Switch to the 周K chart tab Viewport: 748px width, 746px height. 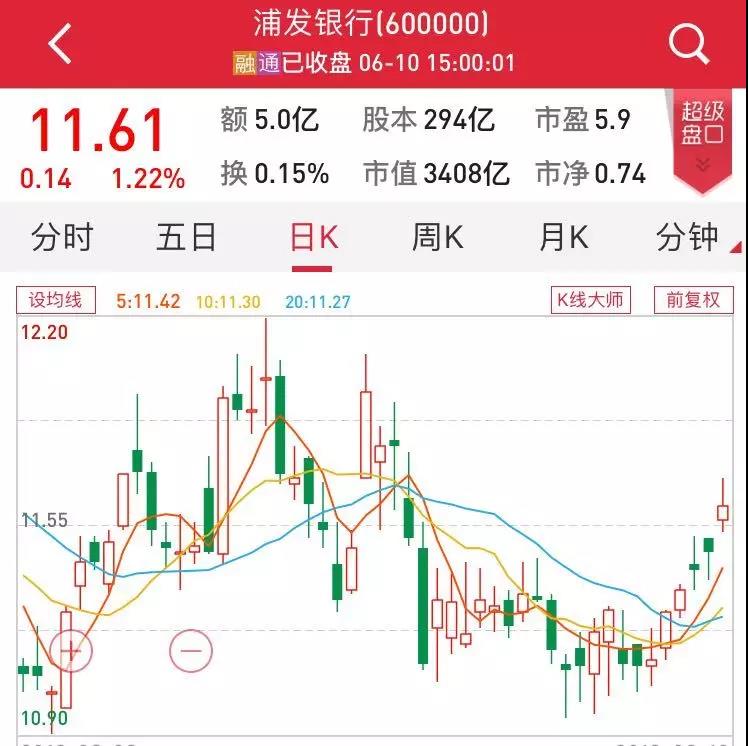point(438,238)
